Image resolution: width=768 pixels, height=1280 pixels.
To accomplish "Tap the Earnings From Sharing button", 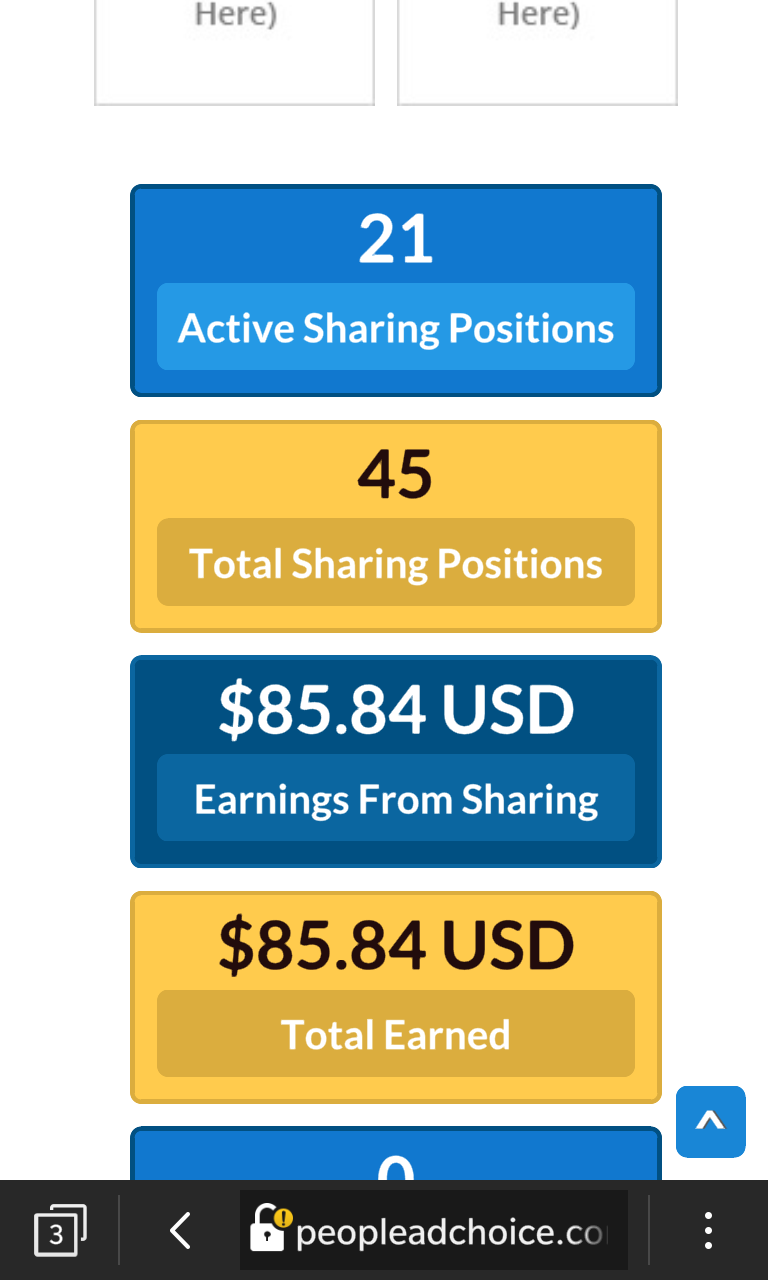I will pos(396,798).
